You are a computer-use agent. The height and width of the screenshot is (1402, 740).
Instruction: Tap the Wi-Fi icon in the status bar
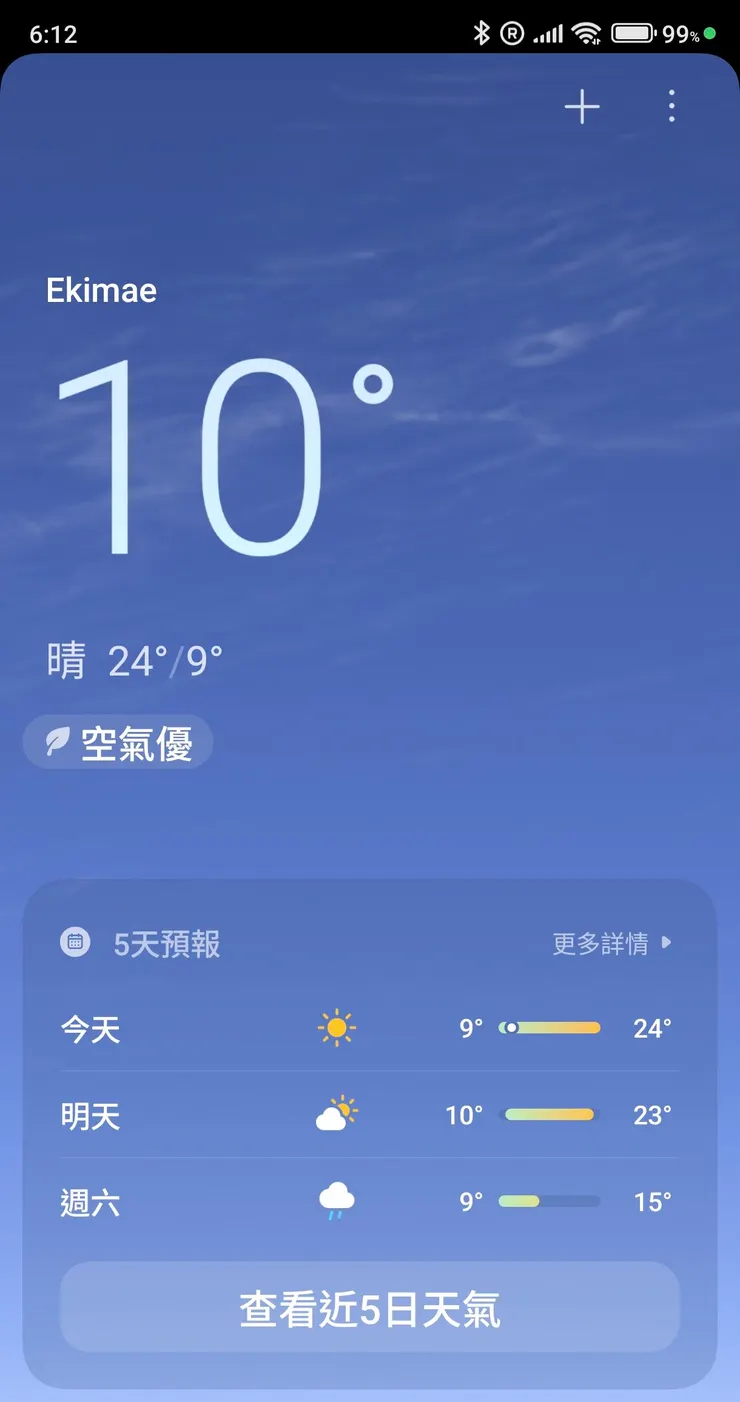click(x=586, y=33)
